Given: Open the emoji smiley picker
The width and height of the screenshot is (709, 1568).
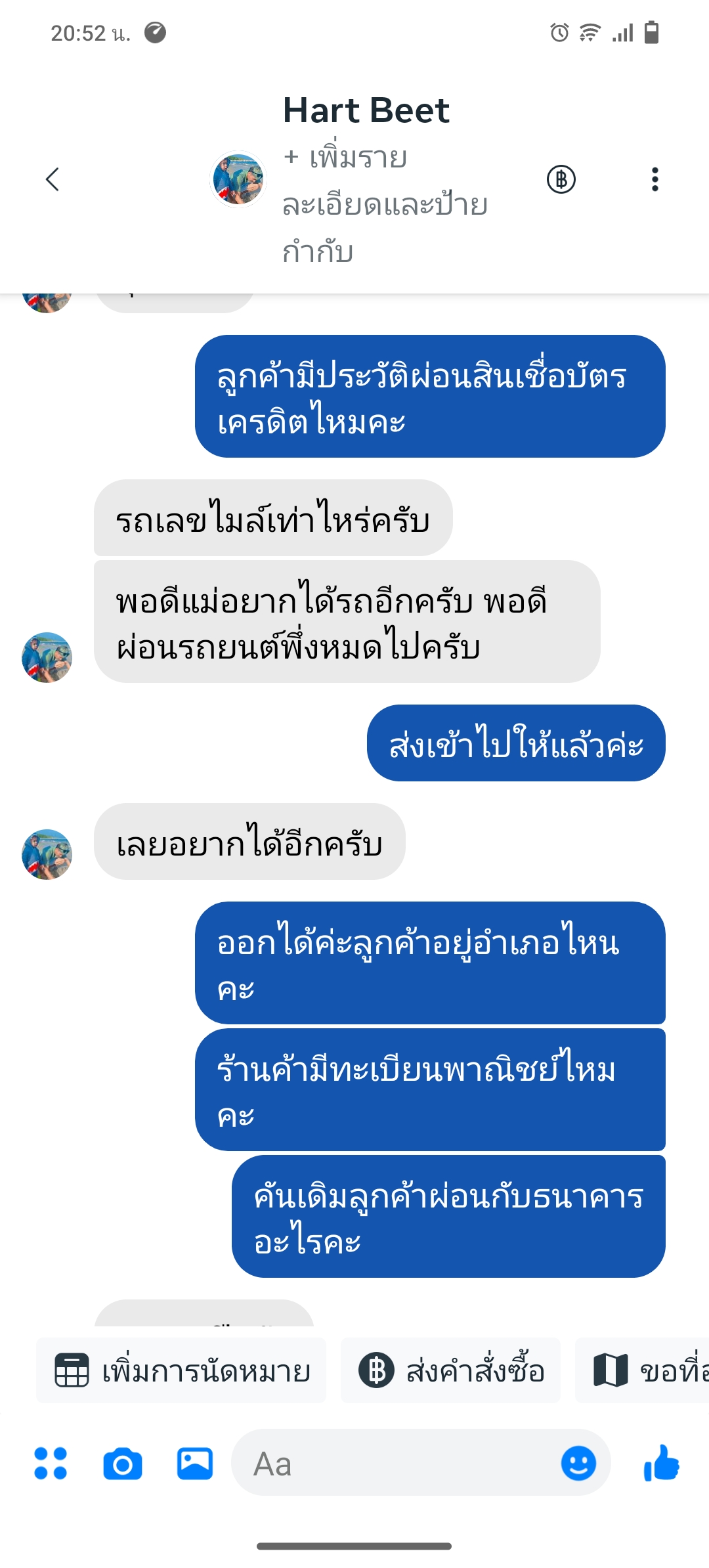Looking at the screenshot, I should click(578, 1464).
